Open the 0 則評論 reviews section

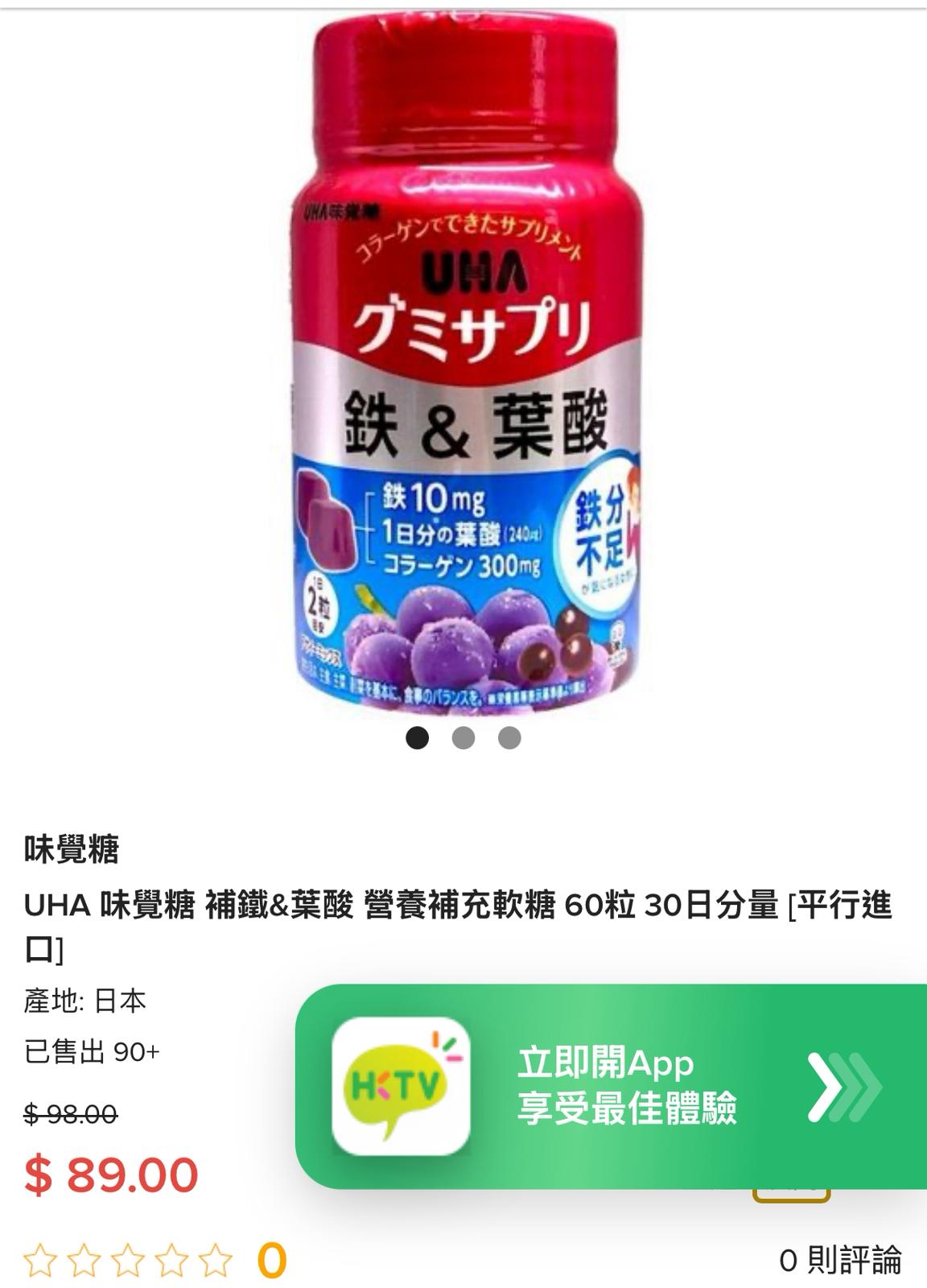pyautogui.click(x=840, y=1260)
